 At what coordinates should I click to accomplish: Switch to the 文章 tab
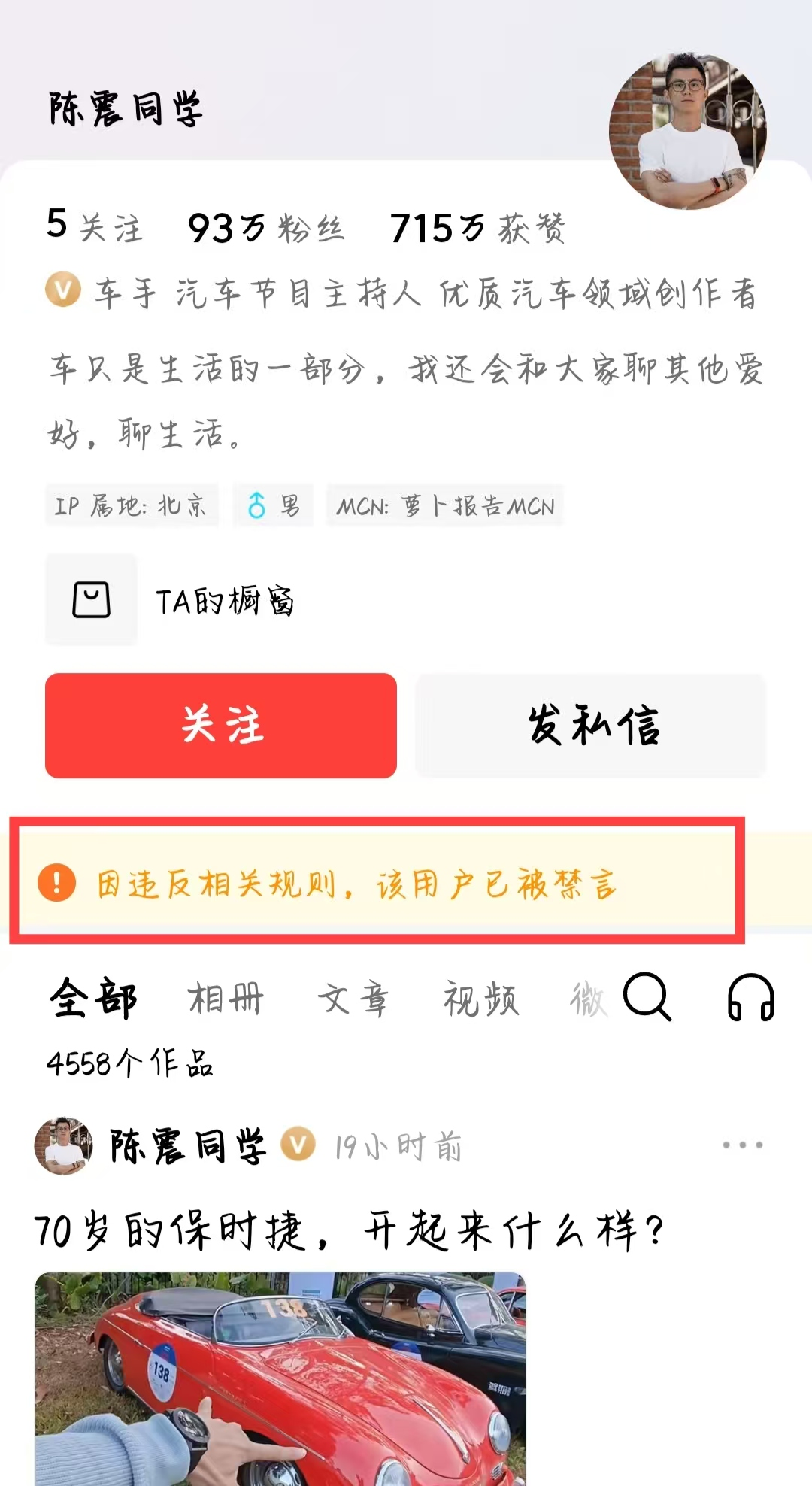tap(353, 1000)
